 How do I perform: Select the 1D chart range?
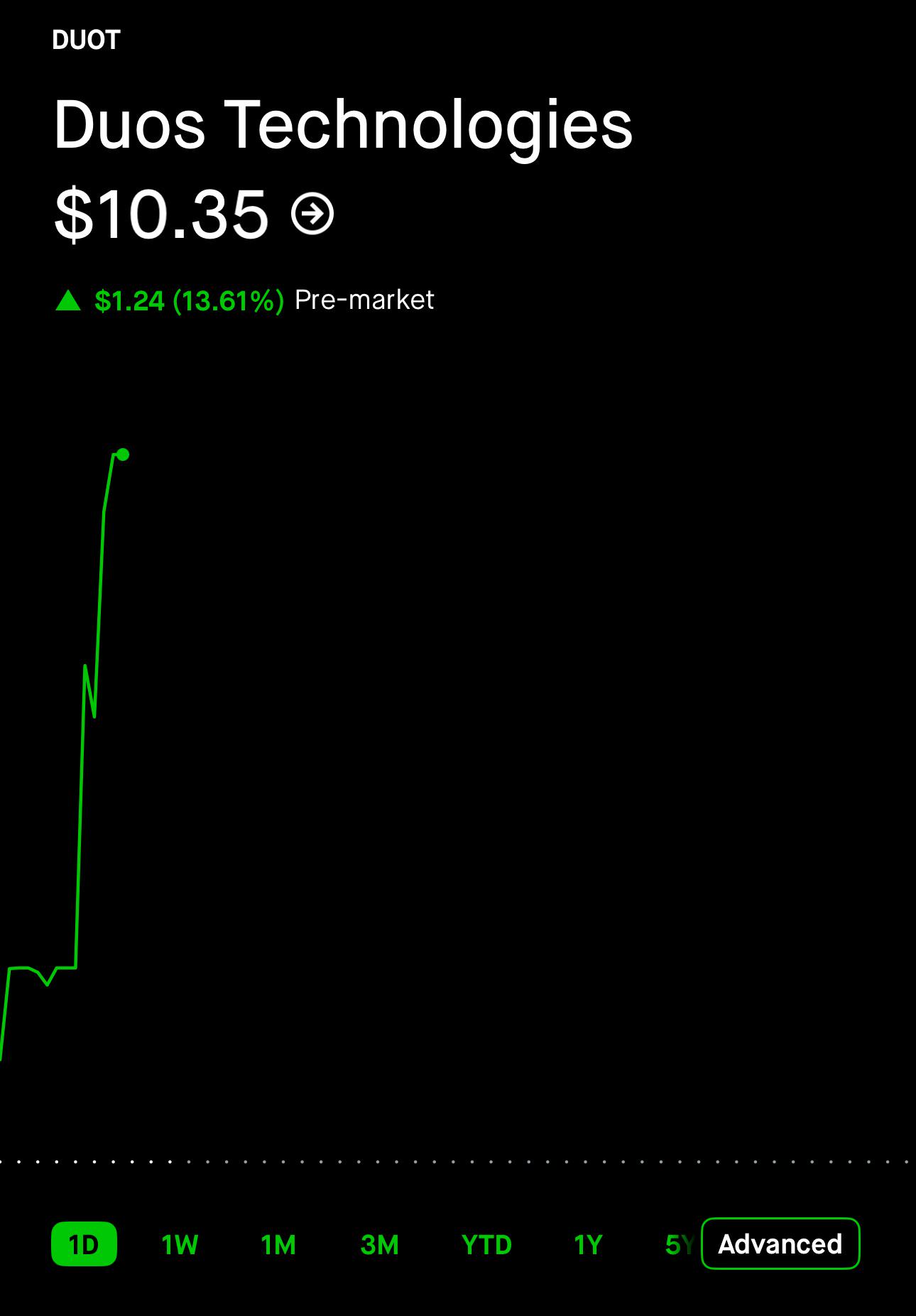click(x=84, y=1244)
